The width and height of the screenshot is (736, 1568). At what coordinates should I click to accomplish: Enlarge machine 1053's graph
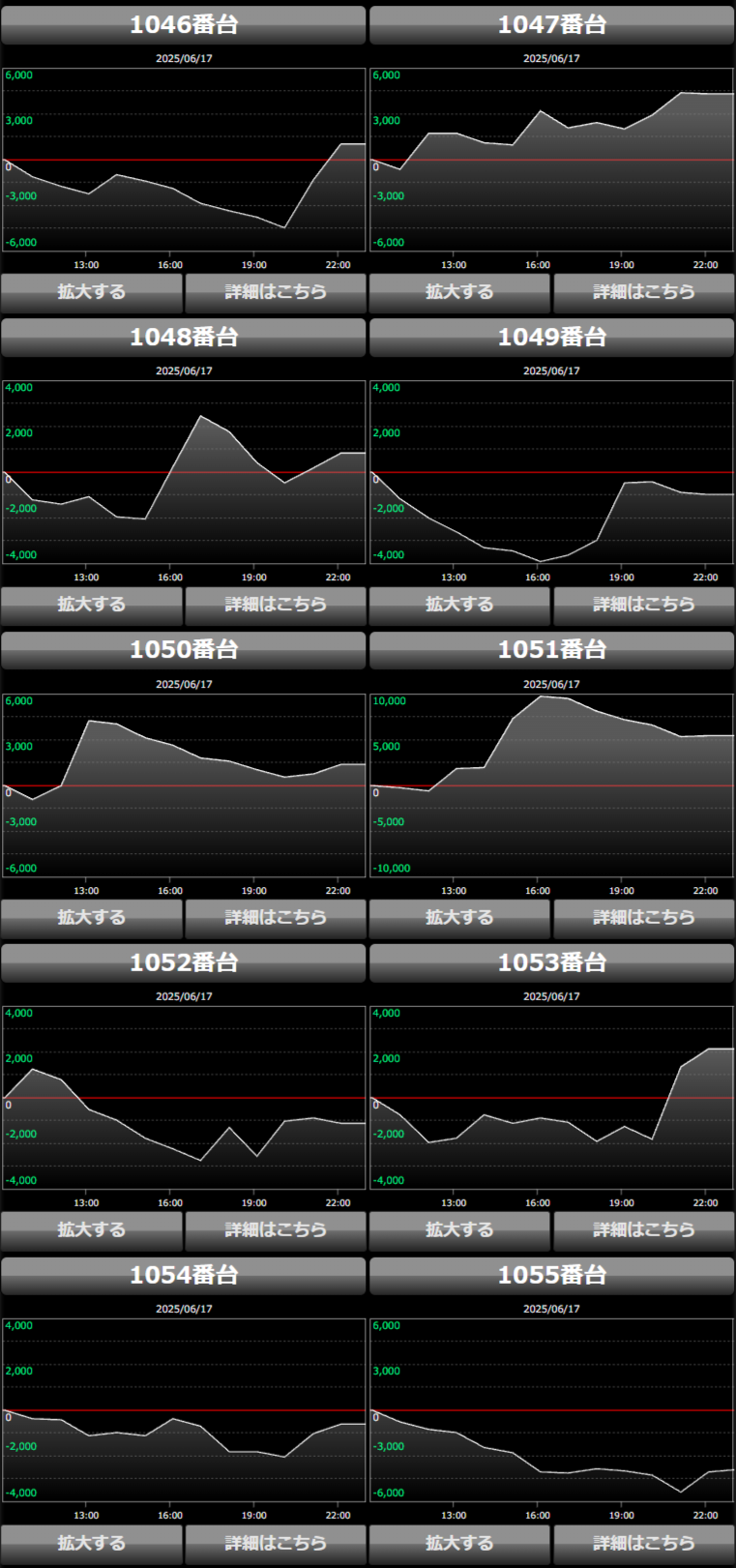pyautogui.click(x=459, y=1229)
